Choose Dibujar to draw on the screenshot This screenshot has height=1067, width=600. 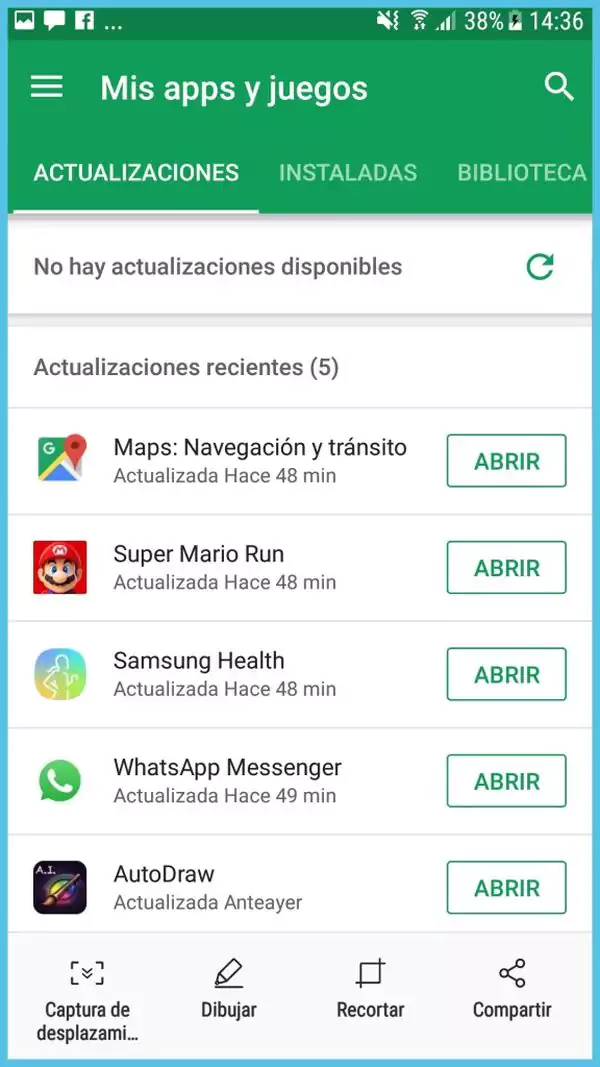[x=228, y=990]
